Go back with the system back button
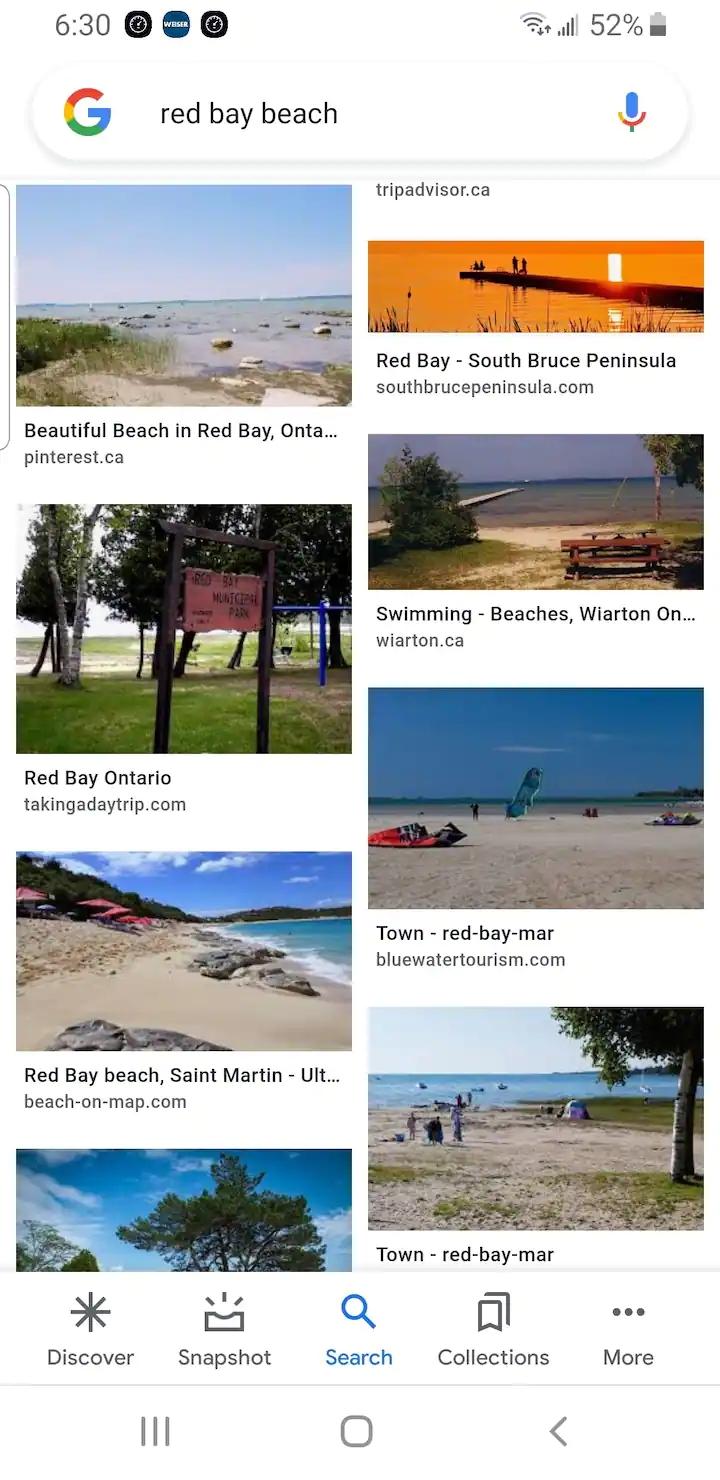The image size is (720, 1480). tap(559, 1431)
